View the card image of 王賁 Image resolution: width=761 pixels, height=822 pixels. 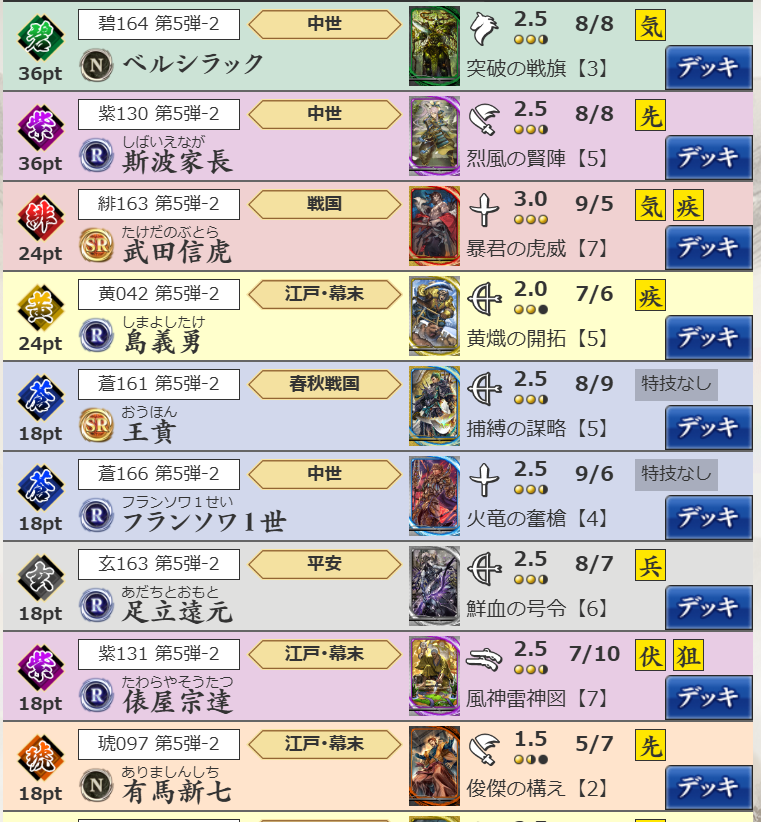click(434, 406)
